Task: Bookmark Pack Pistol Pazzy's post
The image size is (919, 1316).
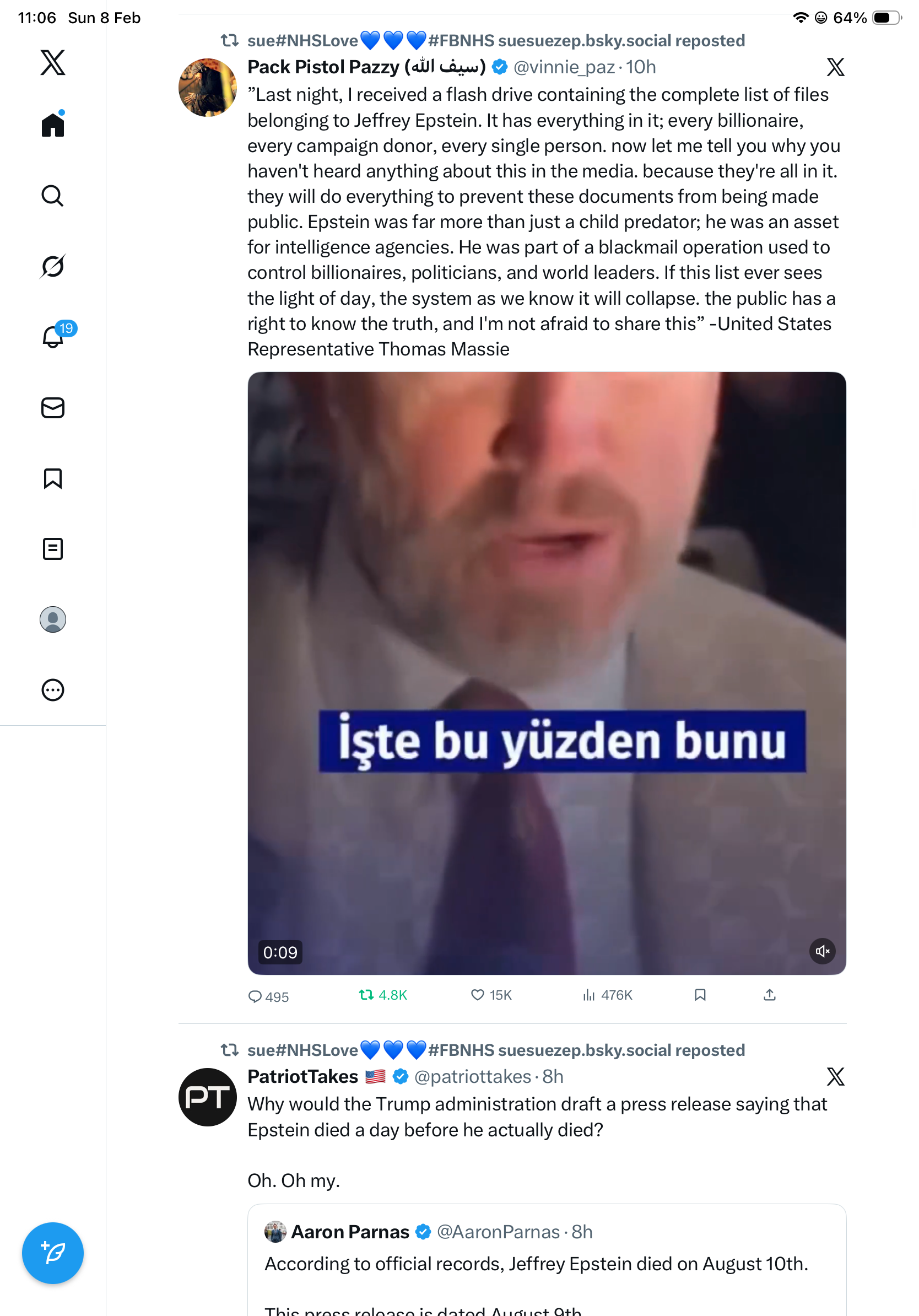Action: tap(700, 995)
